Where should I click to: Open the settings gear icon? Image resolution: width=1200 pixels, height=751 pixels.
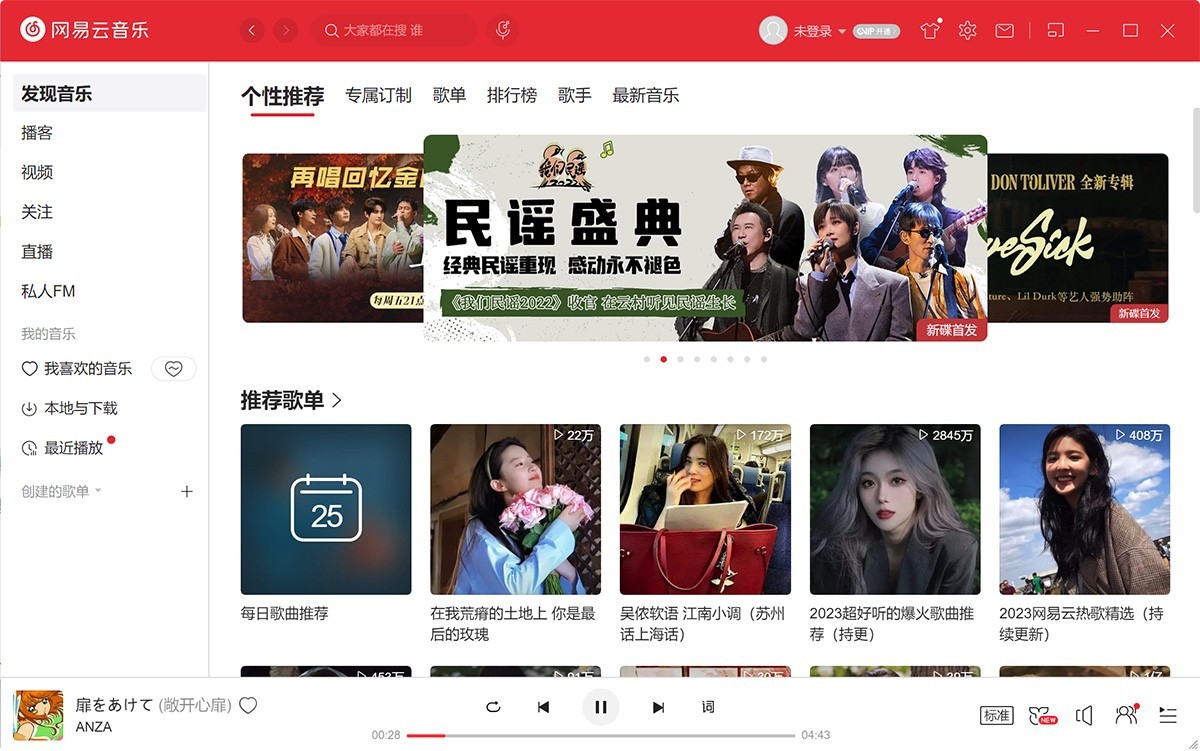click(967, 31)
